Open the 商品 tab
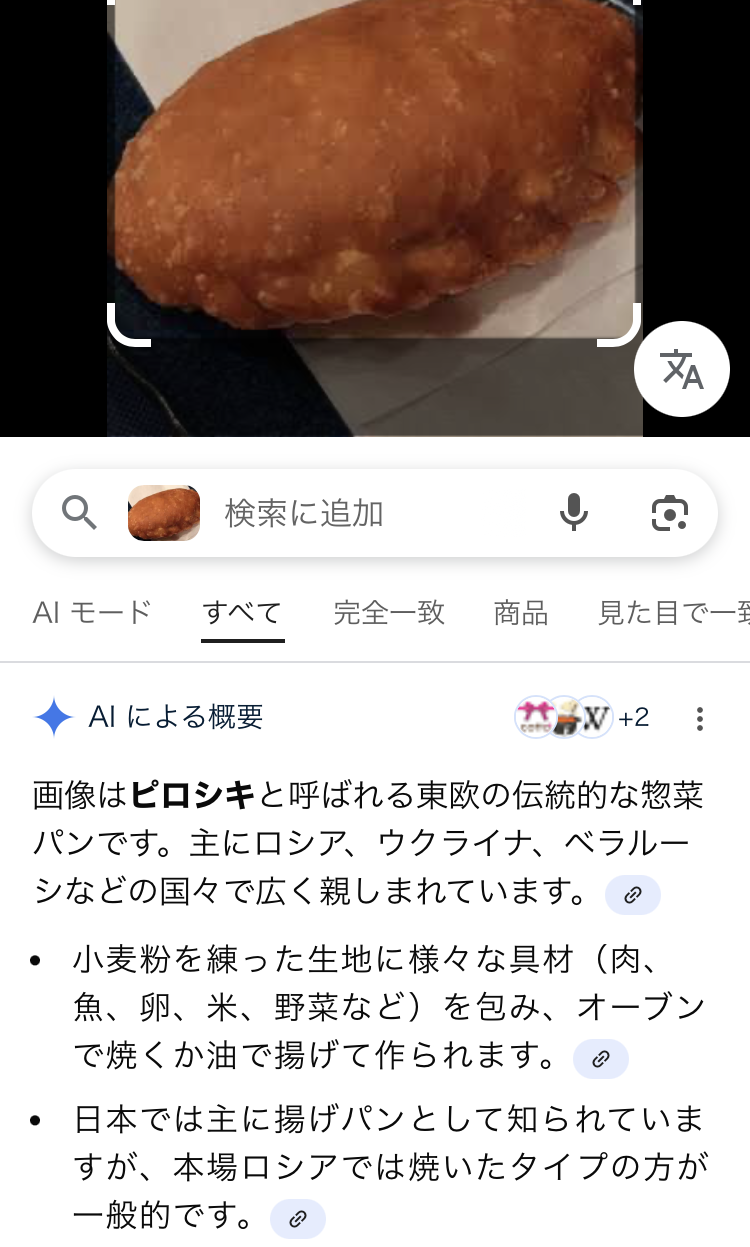750x1247 pixels. (521, 612)
